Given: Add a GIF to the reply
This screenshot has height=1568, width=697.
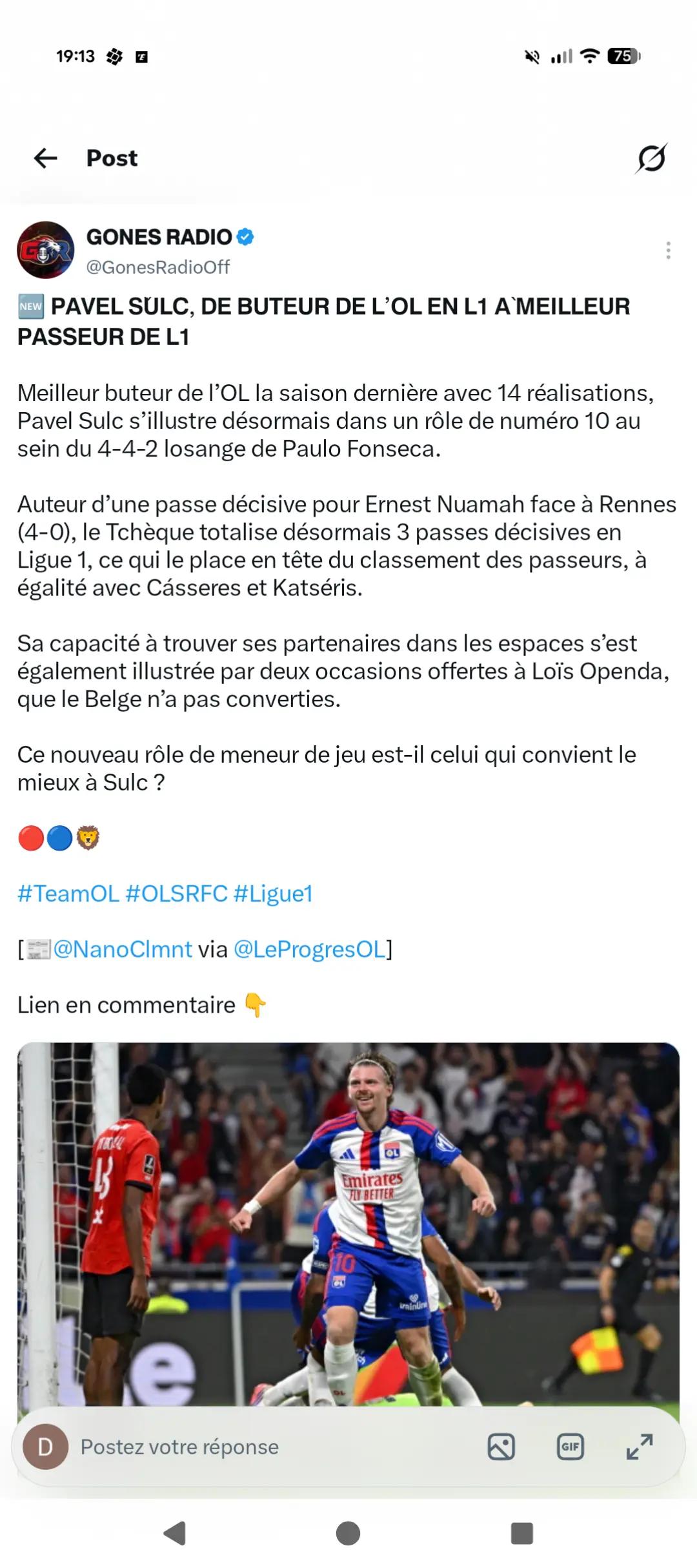Looking at the screenshot, I should (571, 1447).
